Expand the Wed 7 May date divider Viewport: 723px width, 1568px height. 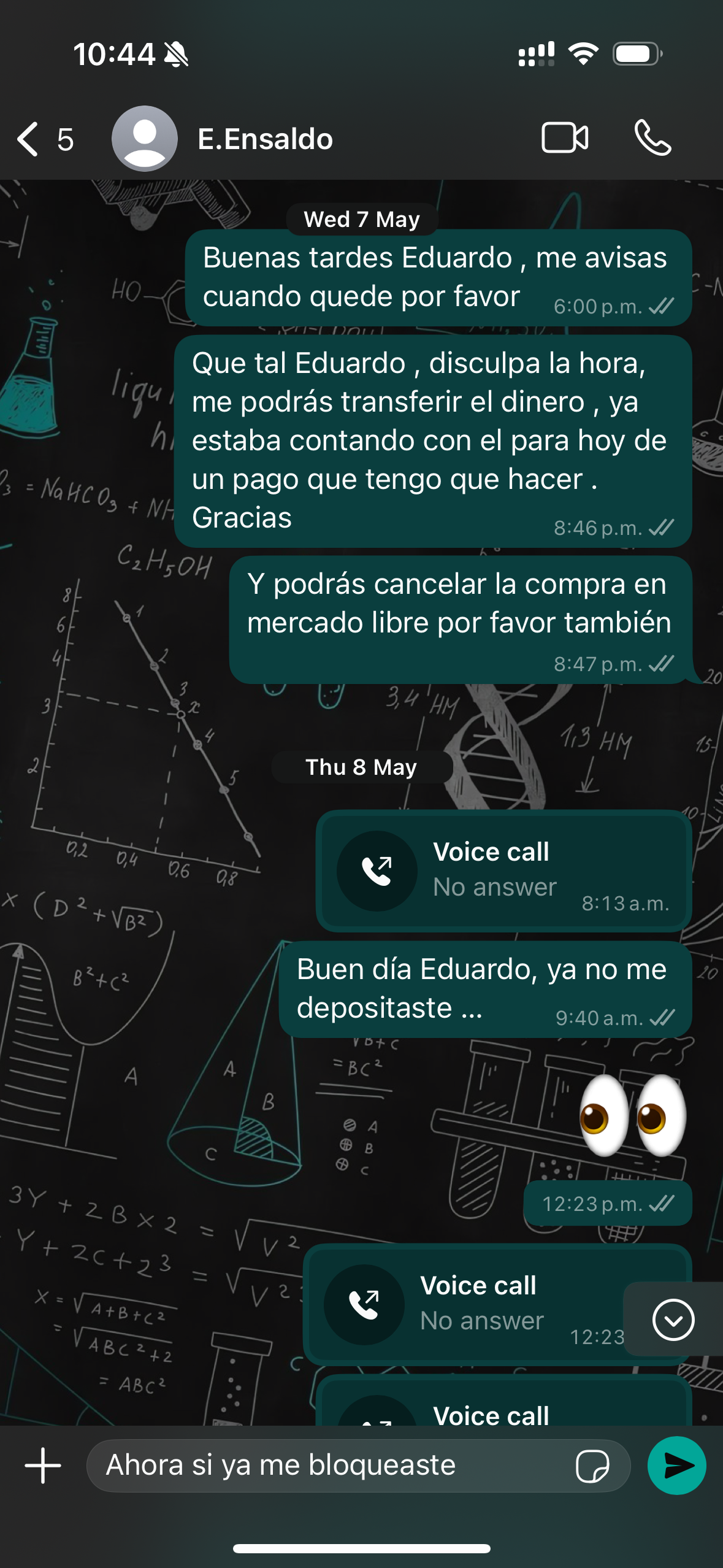(361, 219)
